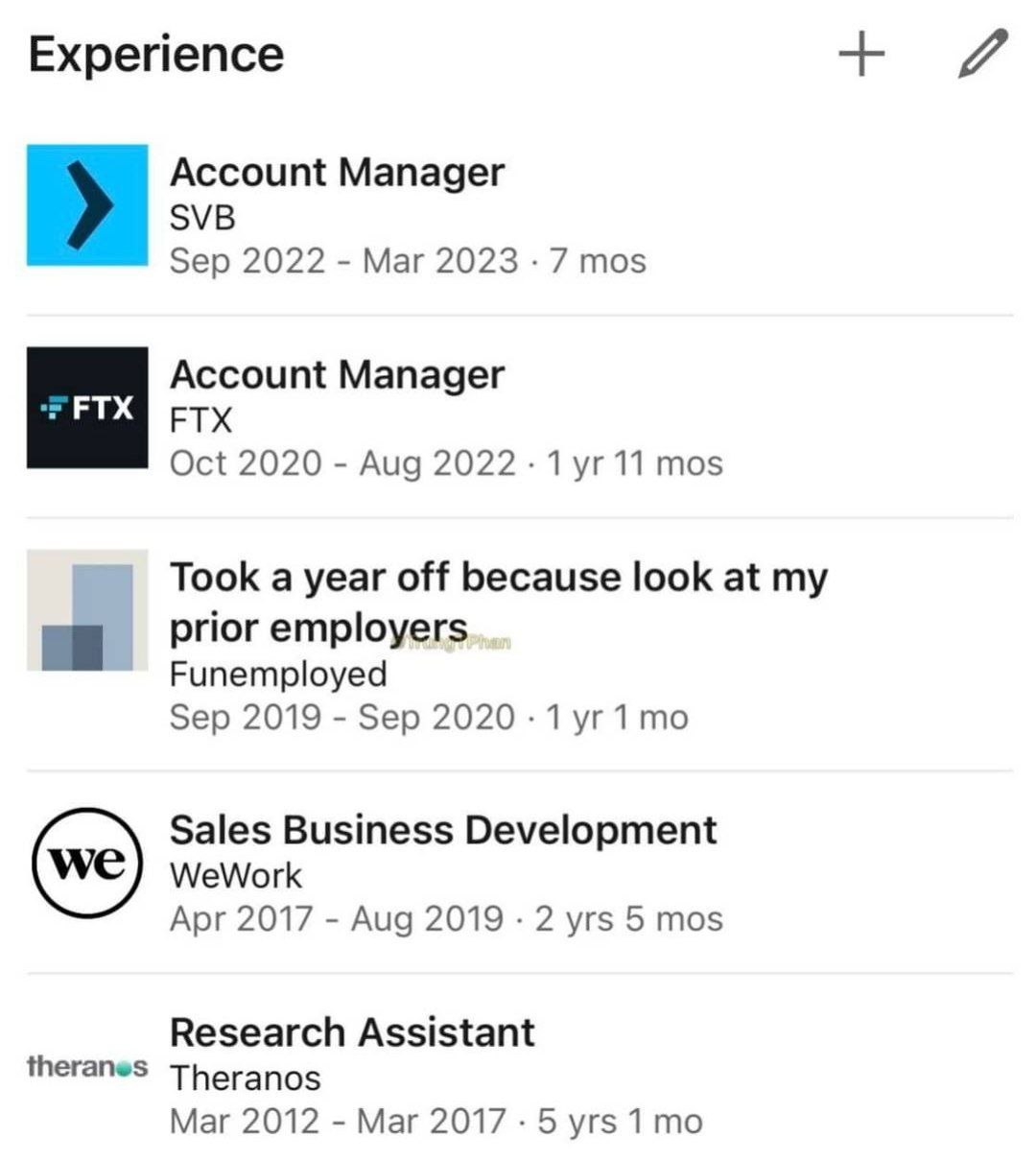Click the Experience section heading

point(156,55)
